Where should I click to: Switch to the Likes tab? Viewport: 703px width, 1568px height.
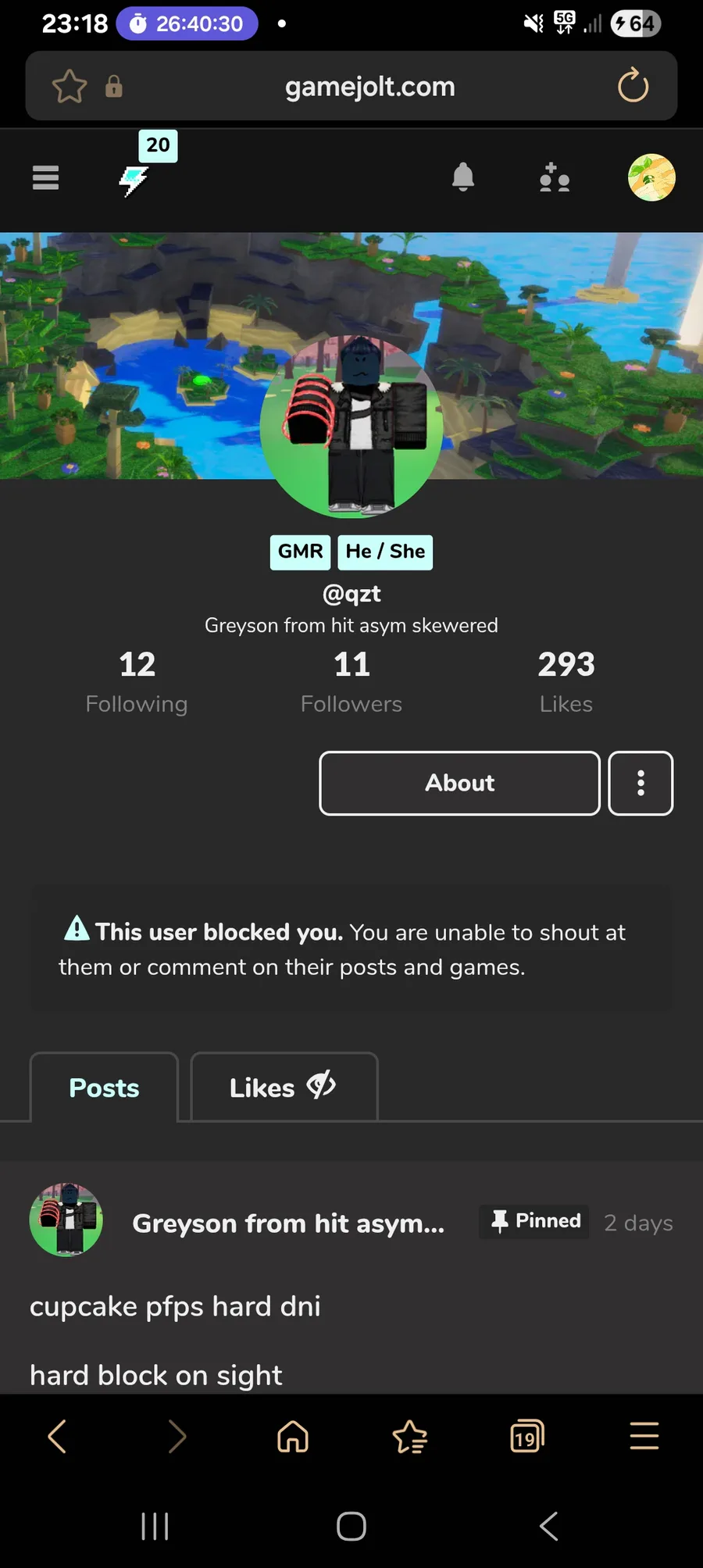point(284,1088)
